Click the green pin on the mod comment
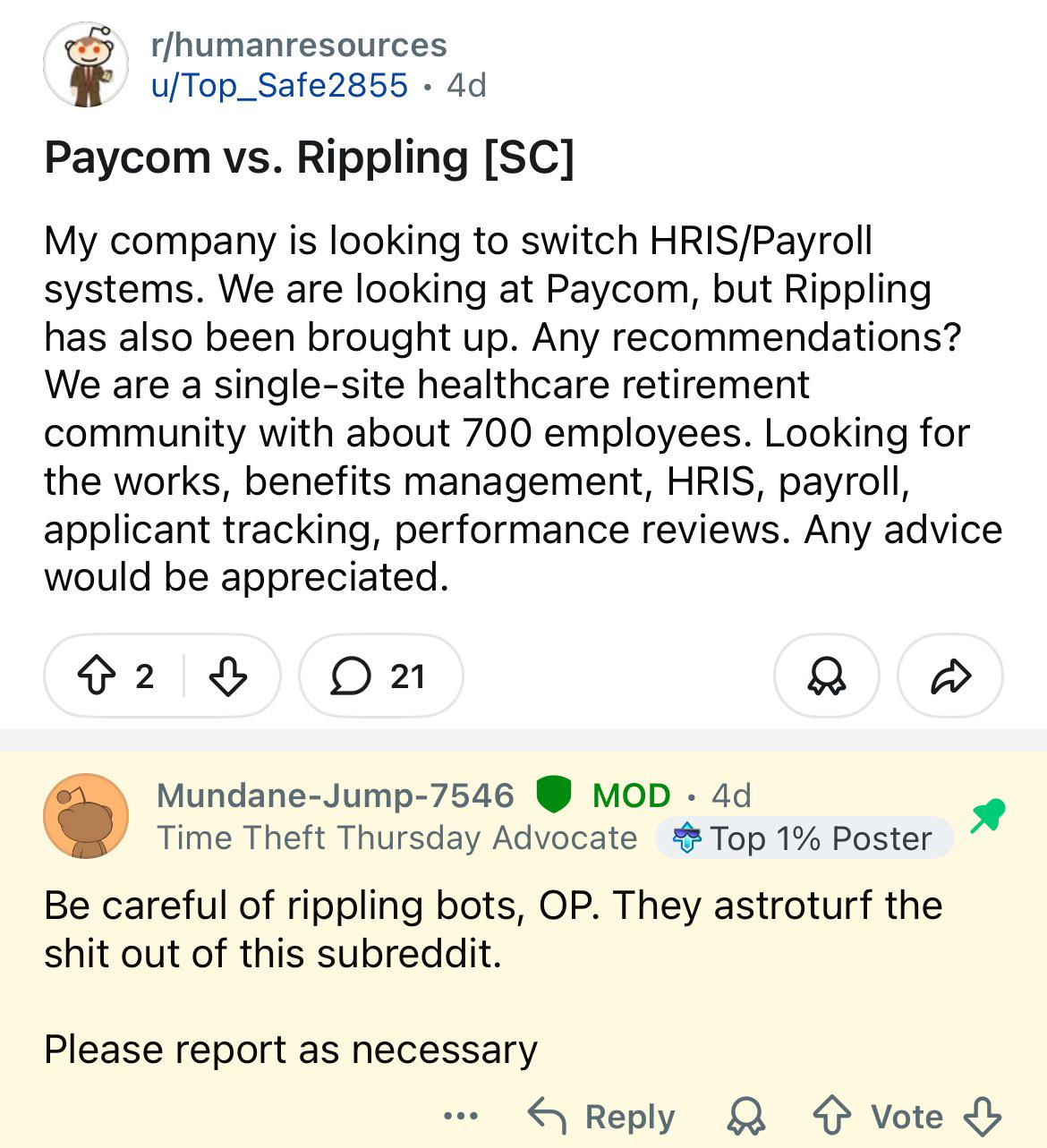 990,816
